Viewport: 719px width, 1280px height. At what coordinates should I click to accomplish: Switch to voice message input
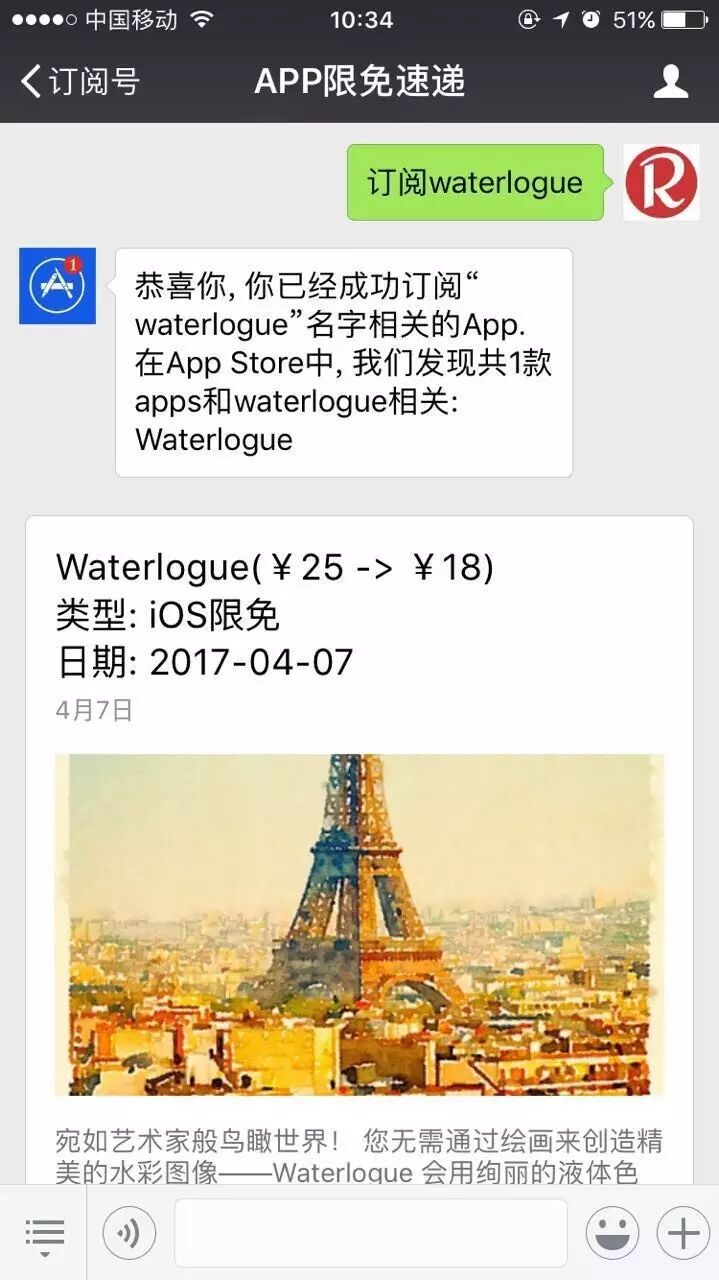pos(129,1233)
